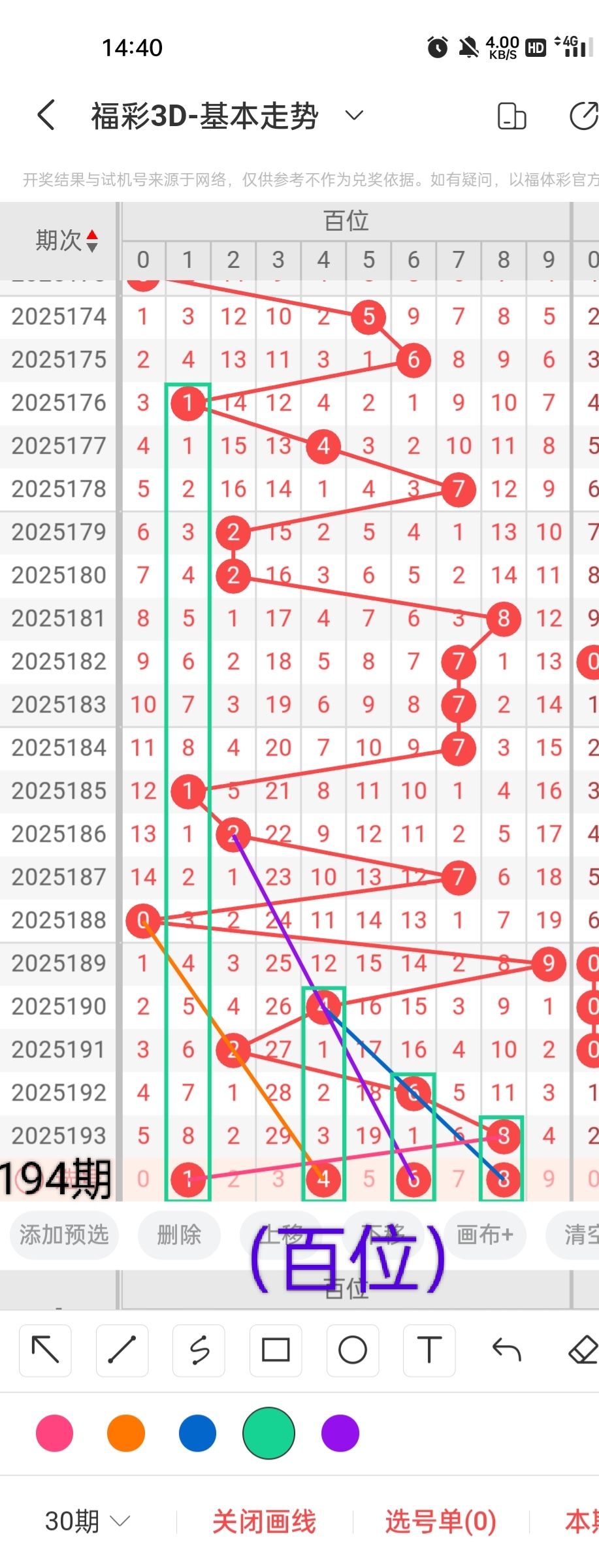Expand the 福彩3D-基本走势 title dropdown
Screen dimensions: 599x1568
tap(354, 116)
